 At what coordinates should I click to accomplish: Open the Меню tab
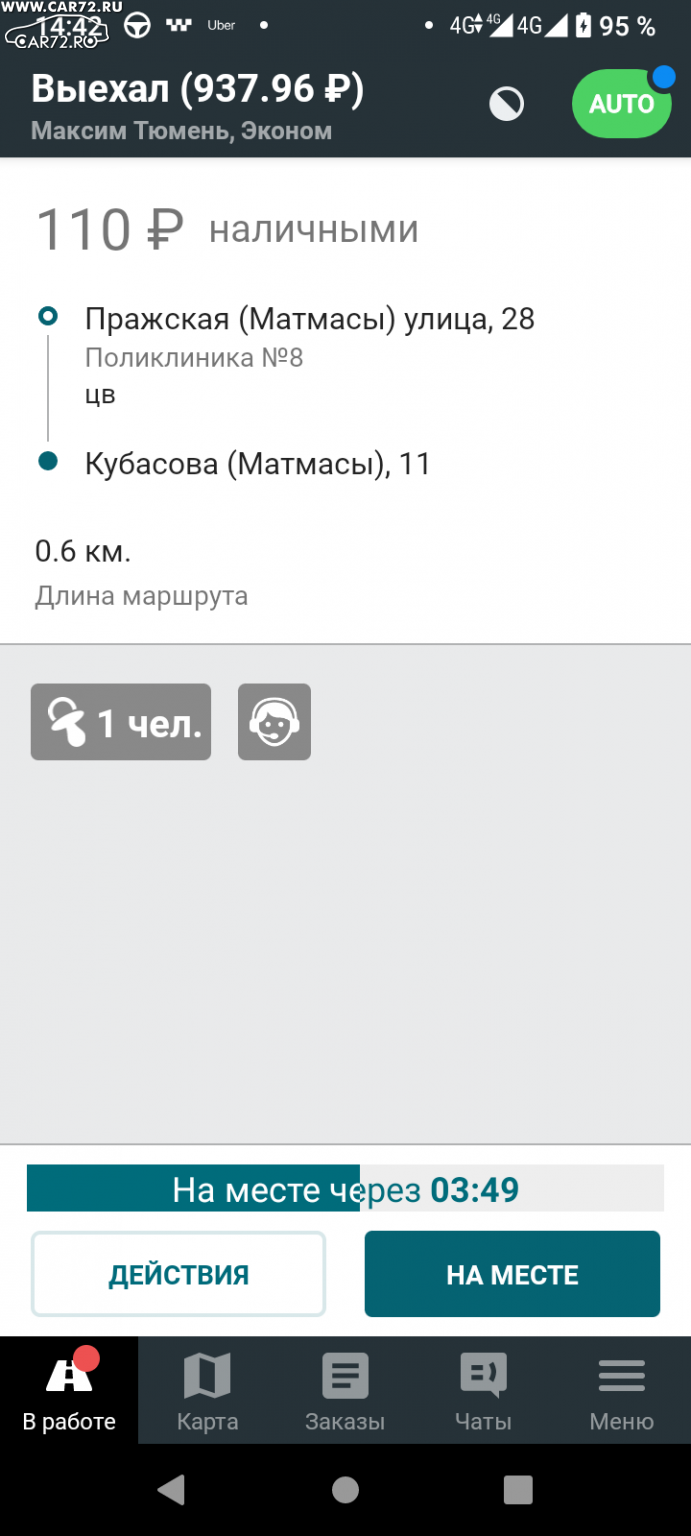coord(621,1390)
